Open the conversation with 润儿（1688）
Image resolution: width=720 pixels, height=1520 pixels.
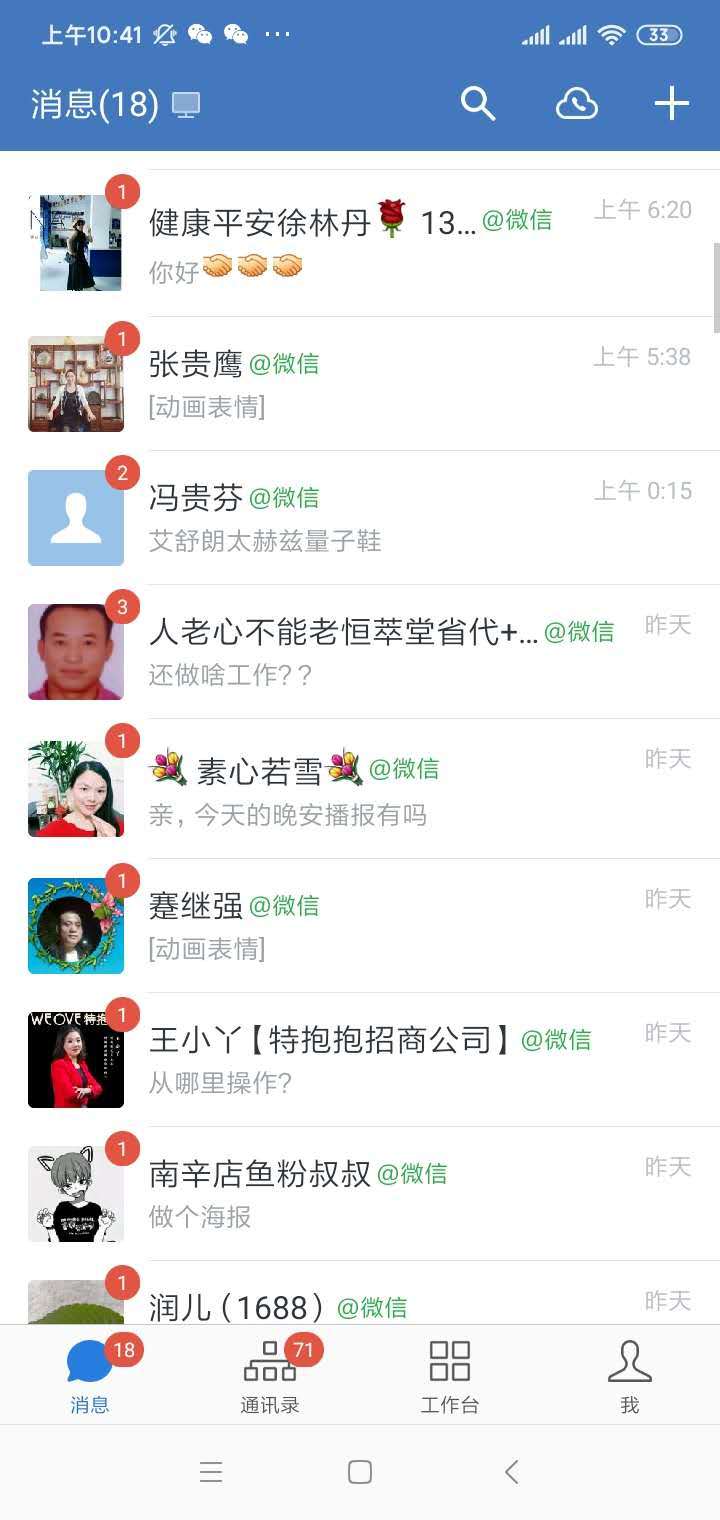pos(360,1294)
